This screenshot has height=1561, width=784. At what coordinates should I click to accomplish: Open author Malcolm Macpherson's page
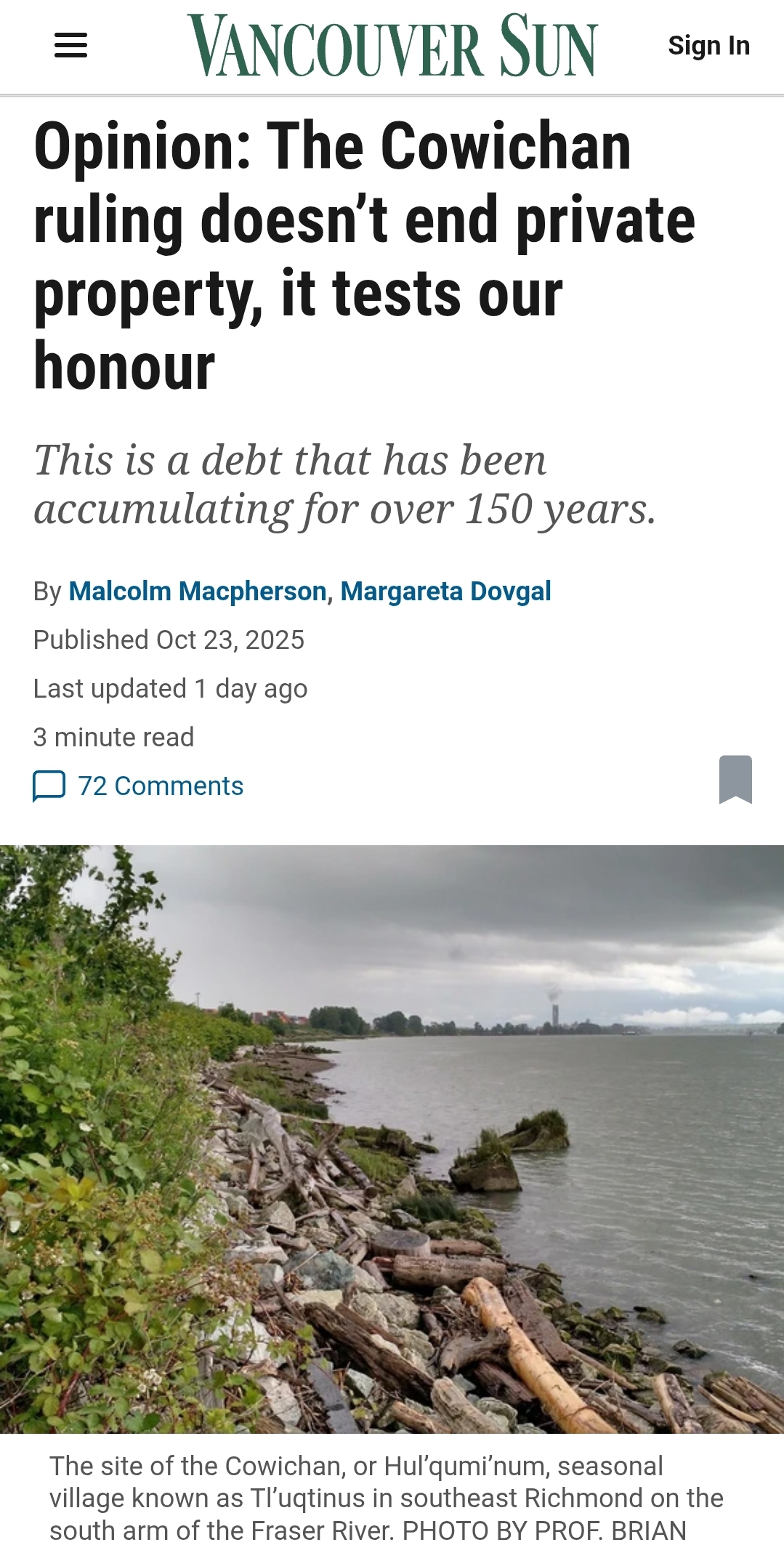(198, 592)
